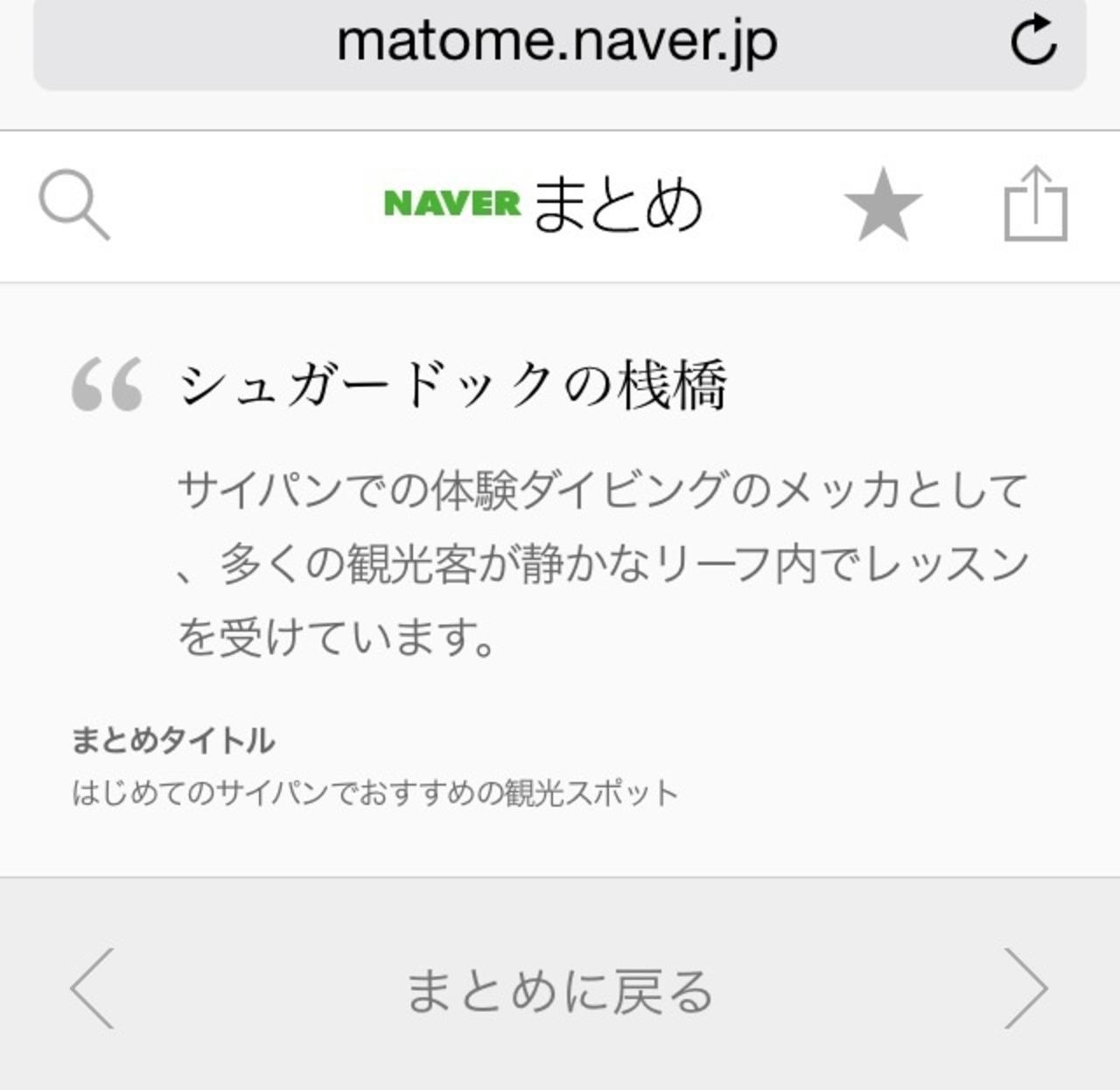Go to the next item arrow

click(1025, 989)
